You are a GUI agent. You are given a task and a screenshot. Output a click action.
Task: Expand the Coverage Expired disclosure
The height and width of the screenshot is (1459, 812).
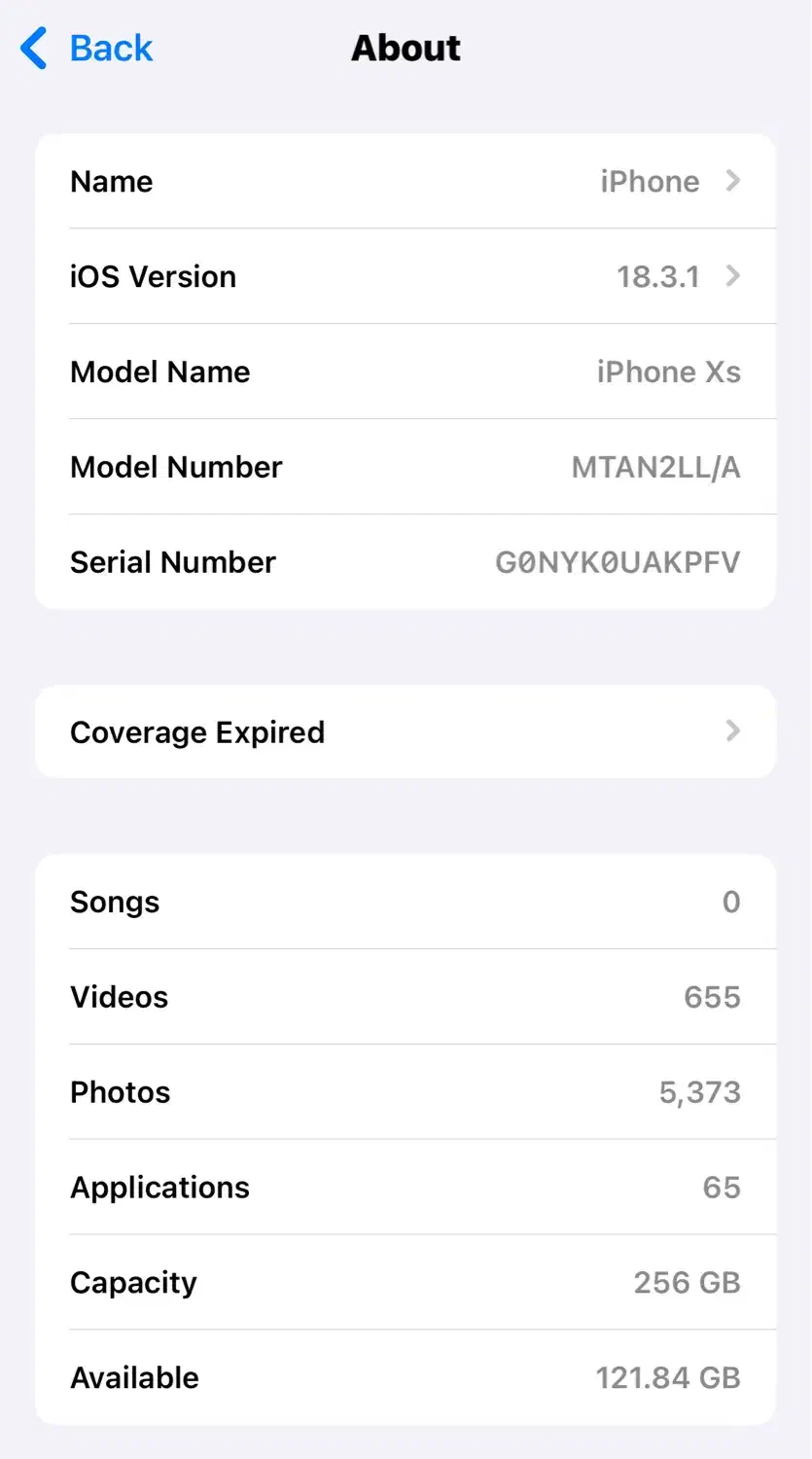(x=406, y=731)
